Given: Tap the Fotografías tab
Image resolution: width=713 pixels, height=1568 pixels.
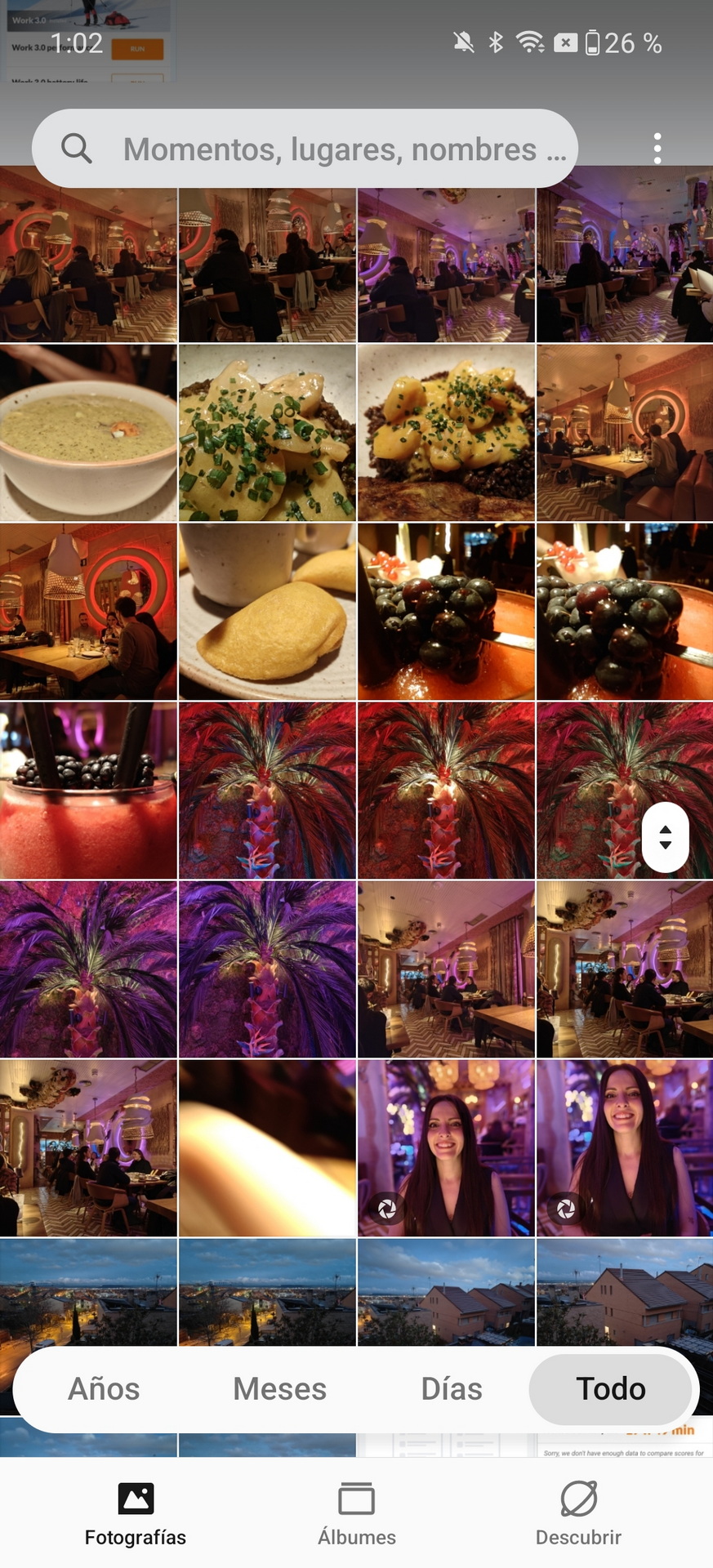Looking at the screenshot, I should point(136,1514).
